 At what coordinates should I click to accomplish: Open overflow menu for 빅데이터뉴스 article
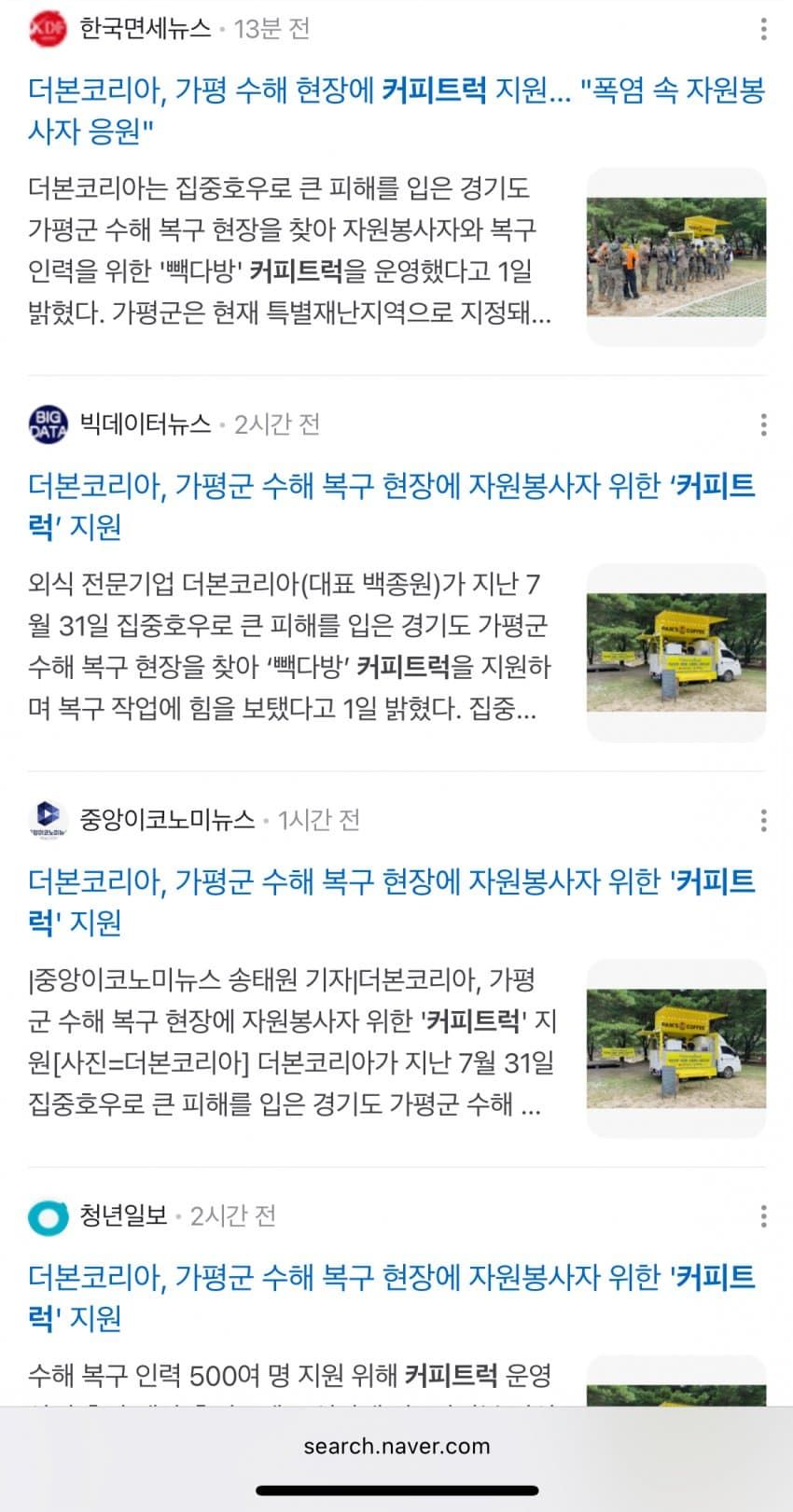[763, 424]
